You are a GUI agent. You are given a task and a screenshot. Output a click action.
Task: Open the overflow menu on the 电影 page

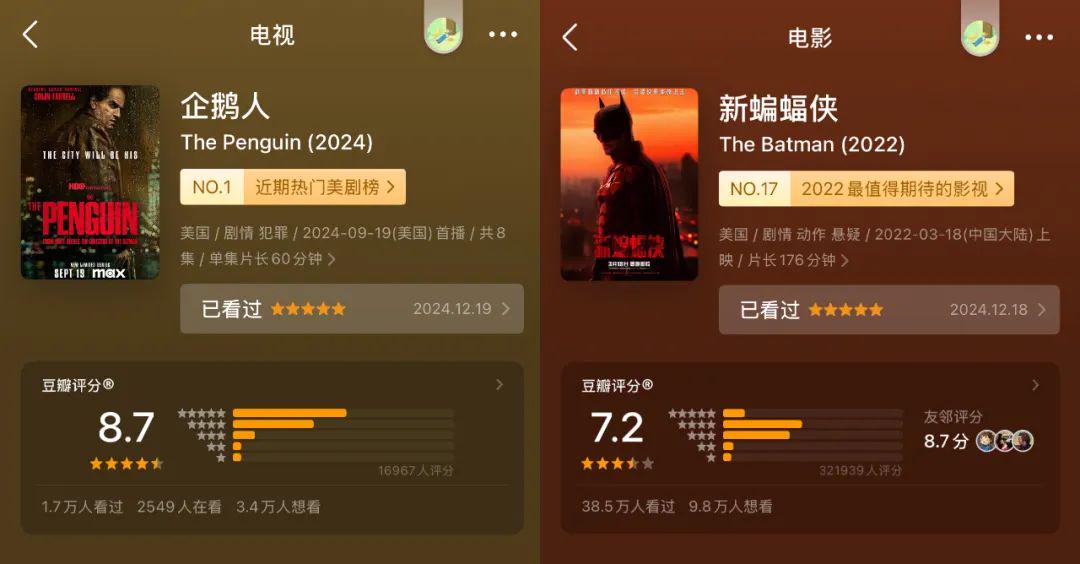coord(1039,37)
